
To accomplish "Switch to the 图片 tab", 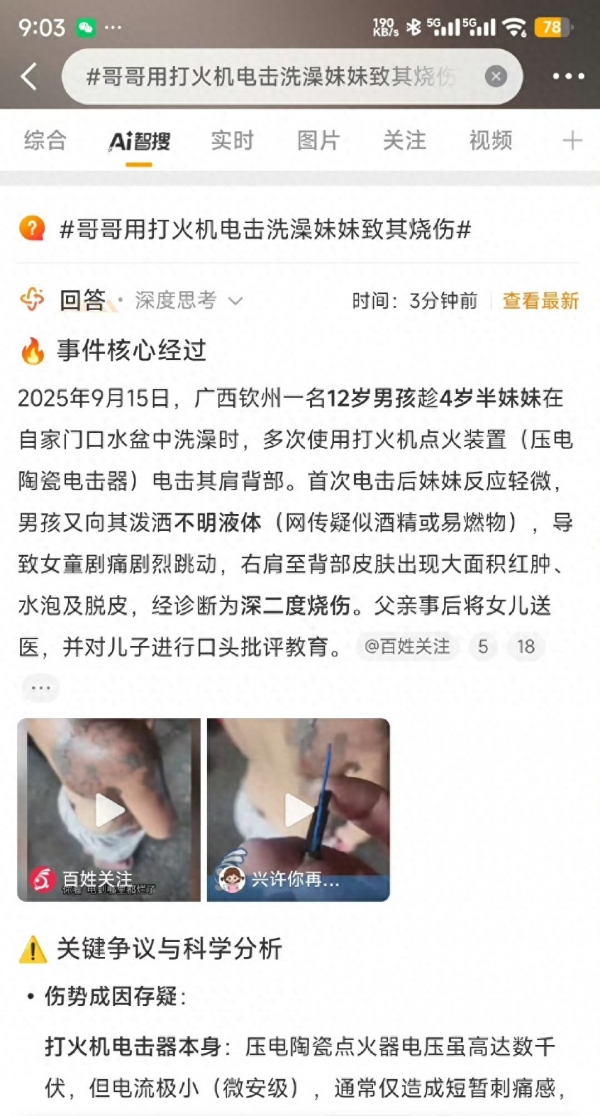I will (x=318, y=141).
